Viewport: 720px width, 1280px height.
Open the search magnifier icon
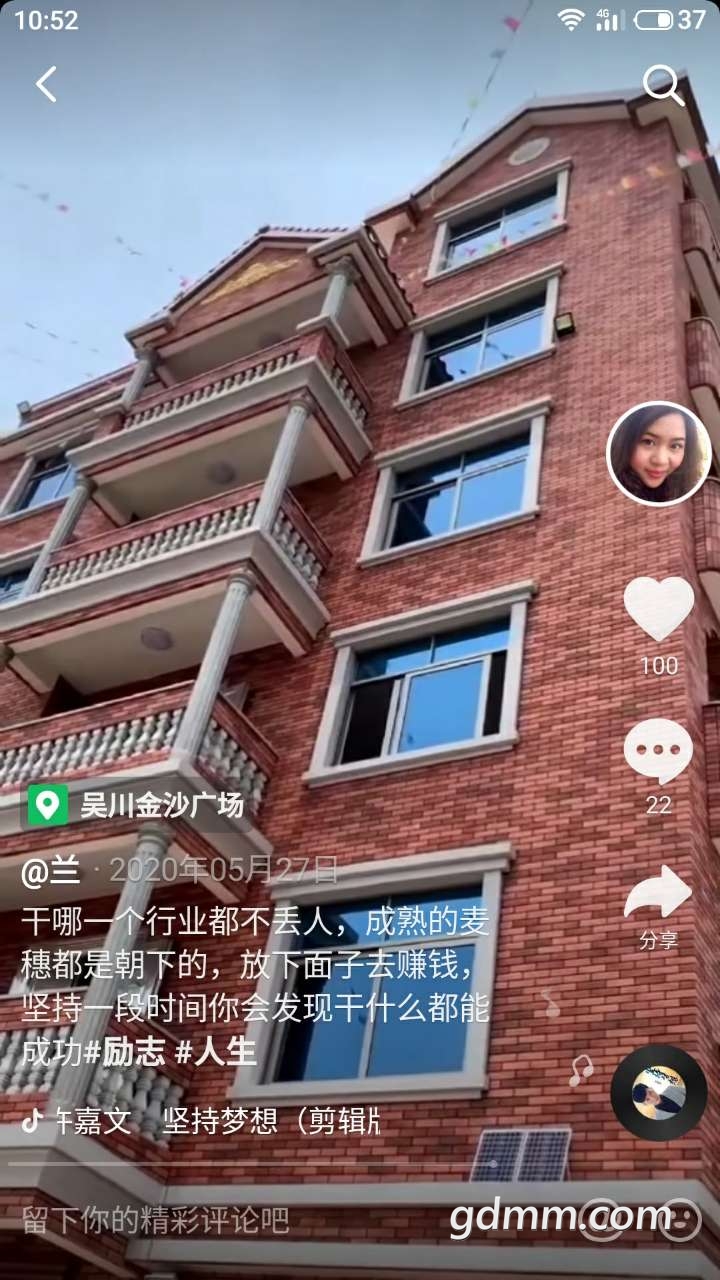point(662,86)
